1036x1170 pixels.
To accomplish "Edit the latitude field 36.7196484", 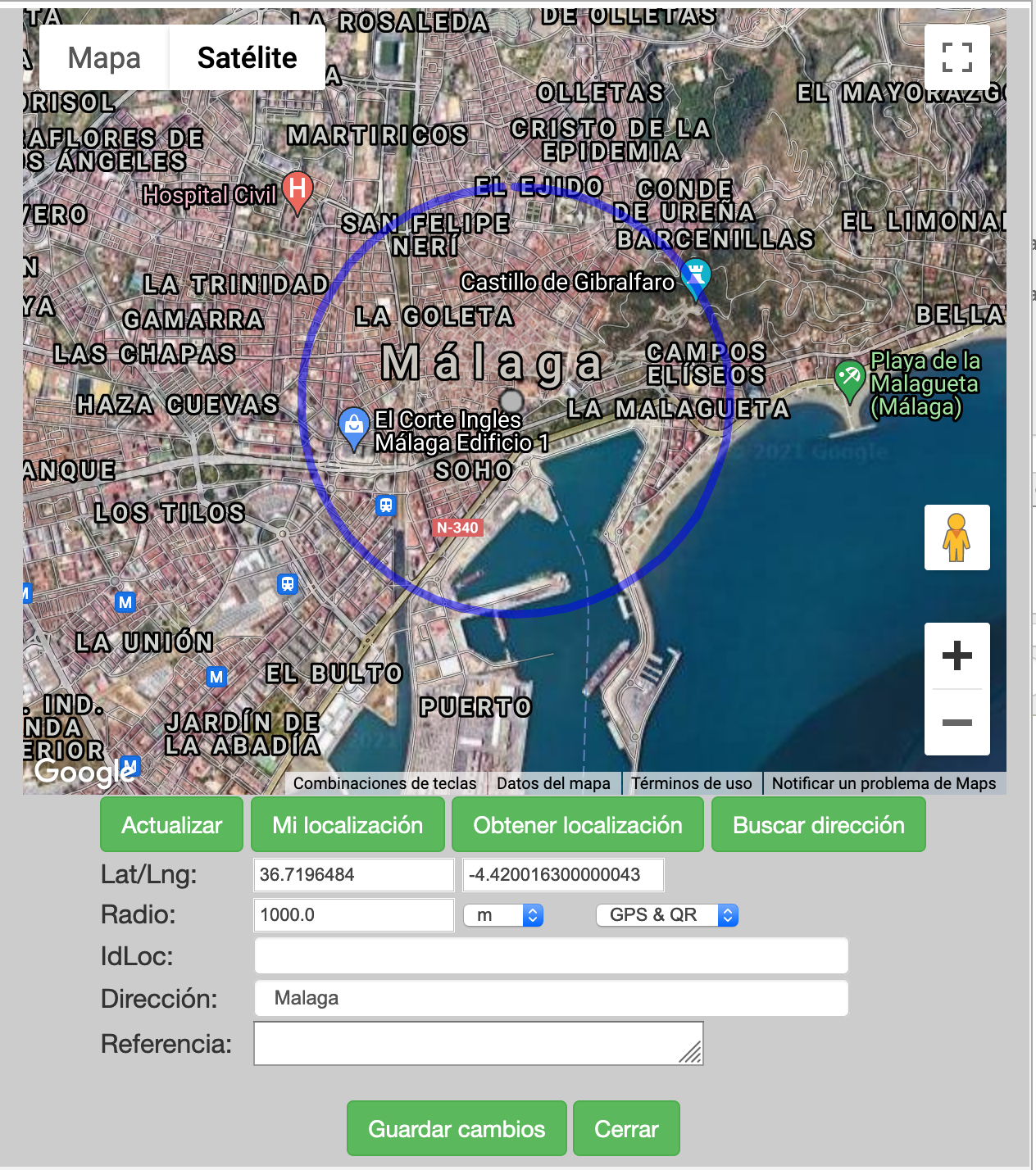I will 354,875.
